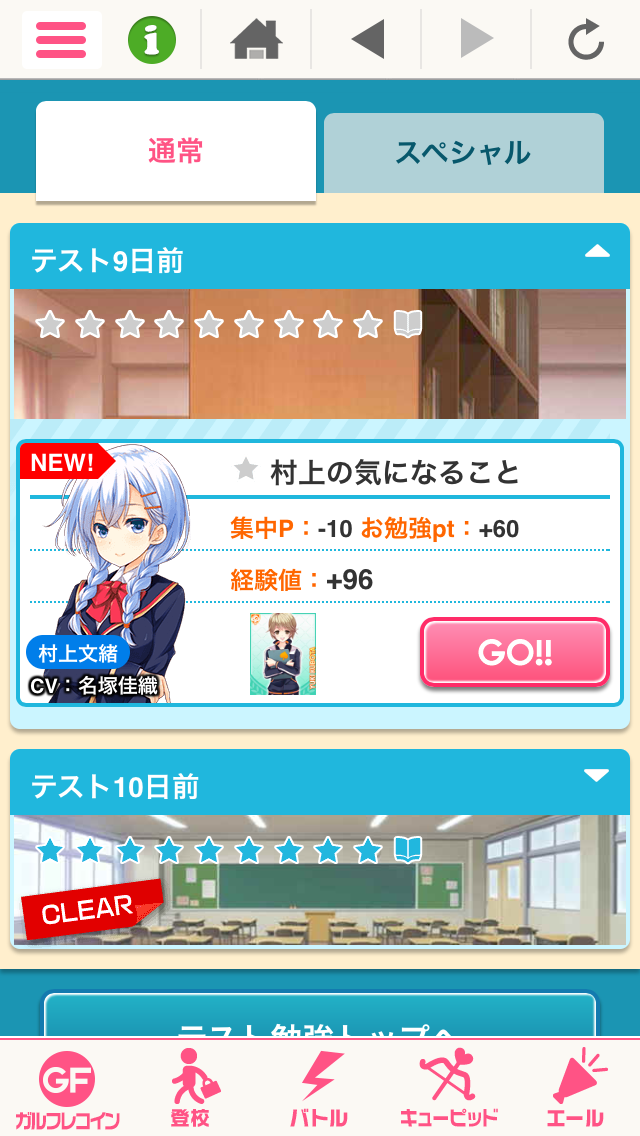Switch to the スペシャル tab

[463, 153]
